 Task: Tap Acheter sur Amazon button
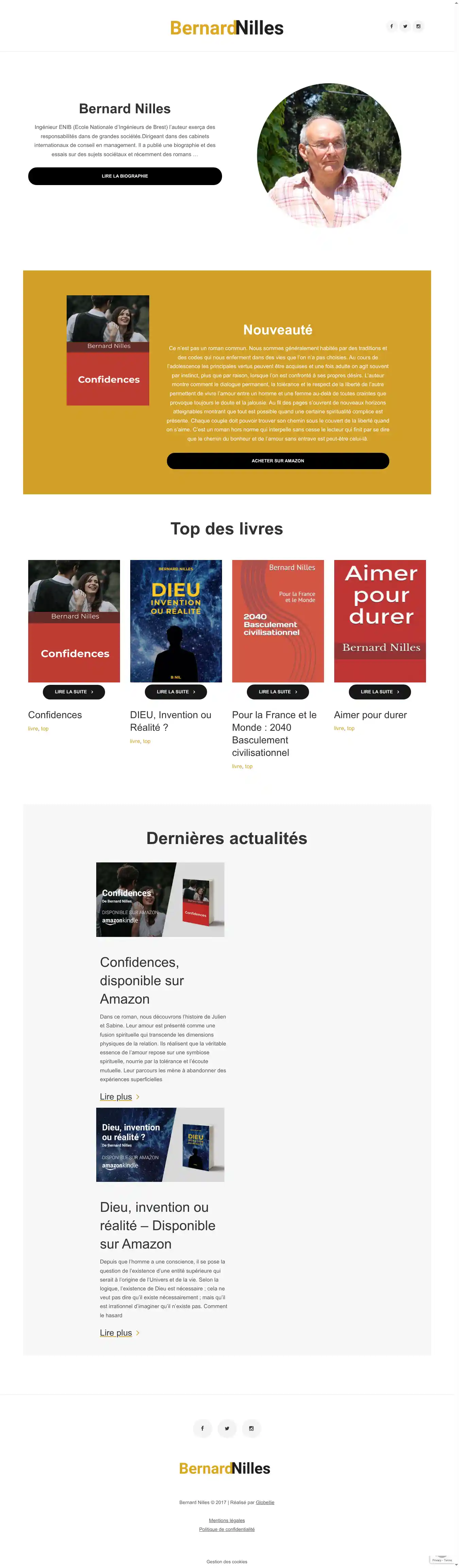(278, 461)
